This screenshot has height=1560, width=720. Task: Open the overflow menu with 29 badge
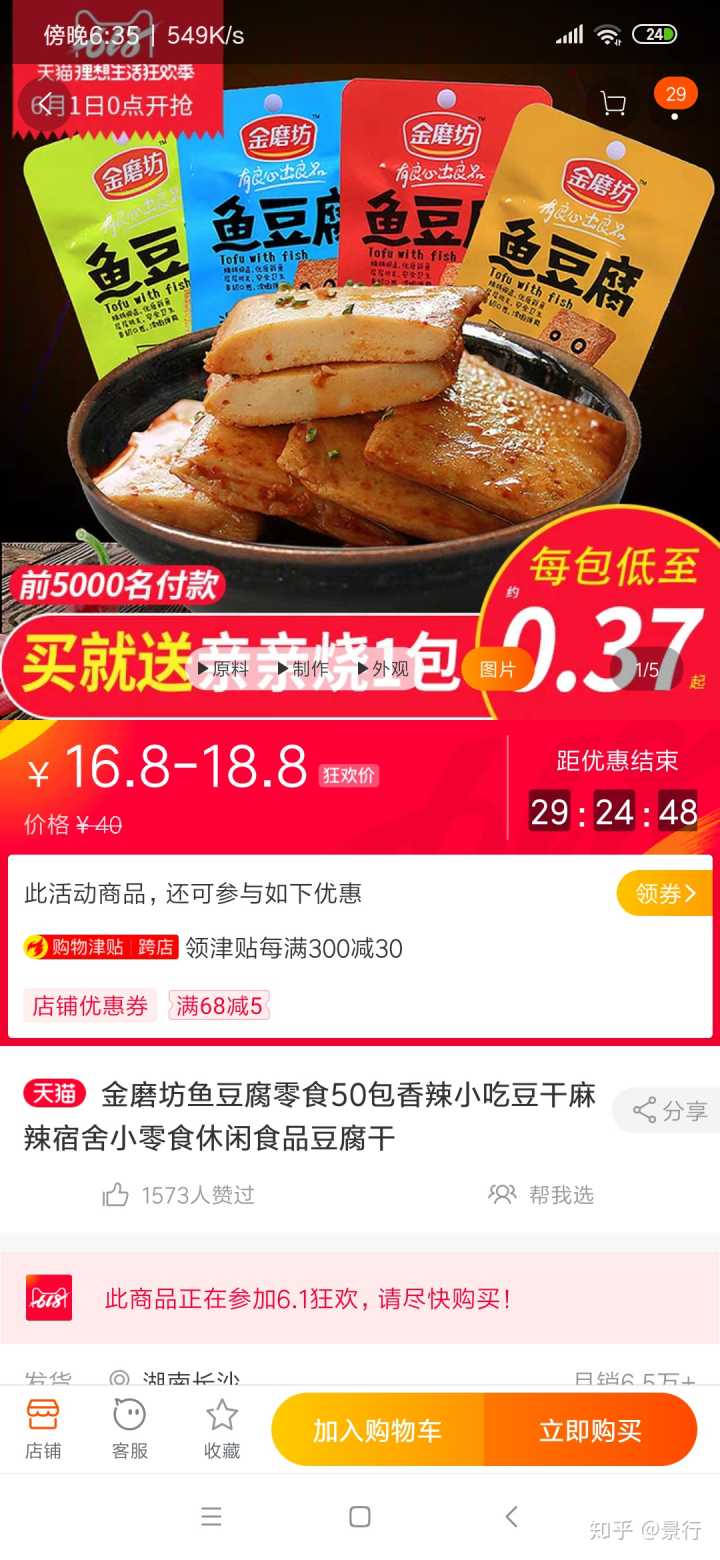pos(675,103)
